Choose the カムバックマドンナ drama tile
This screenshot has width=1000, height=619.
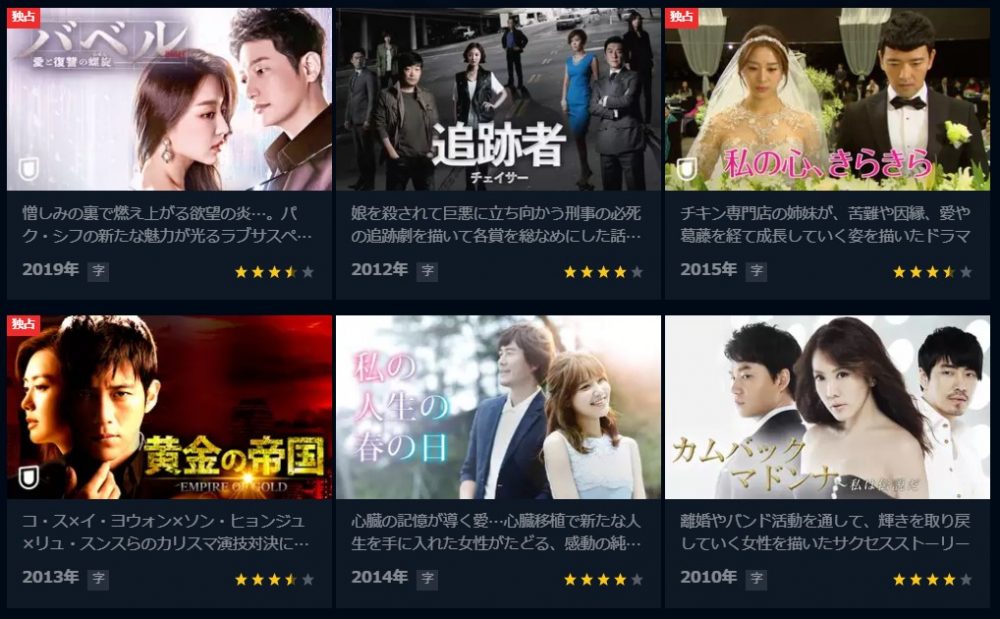pyautogui.click(x=827, y=407)
